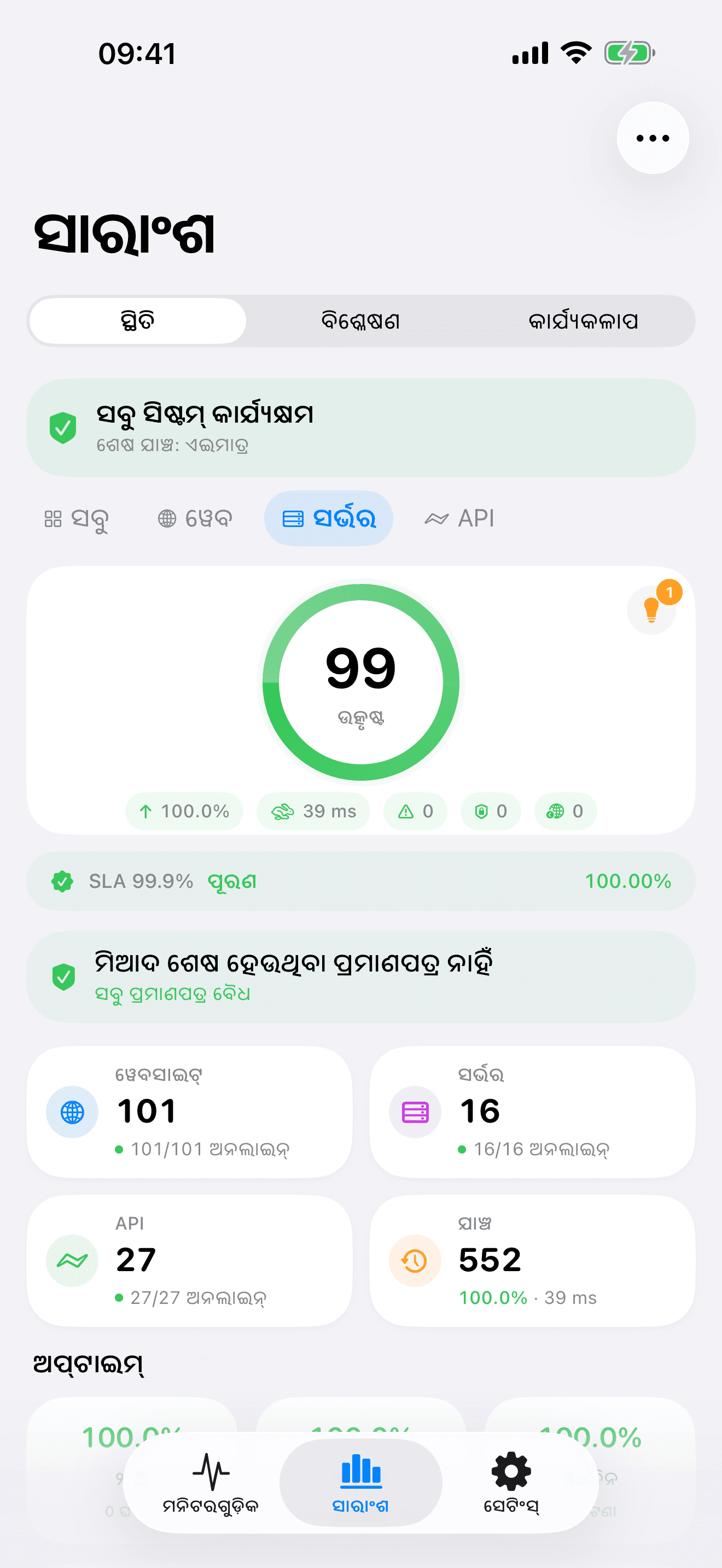Expand the SLA 99.9% row
This screenshot has height=1568, width=722.
(360, 881)
